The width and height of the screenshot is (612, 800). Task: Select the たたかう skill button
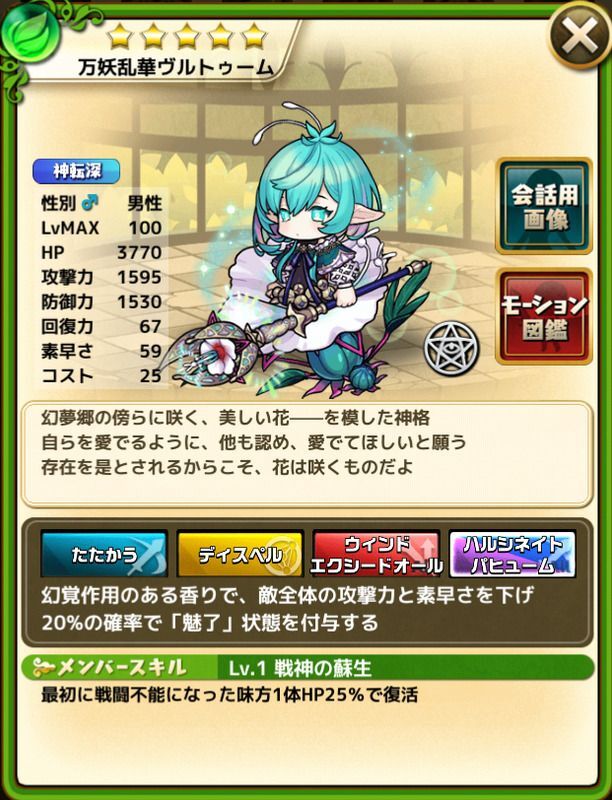click(x=103, y=553)
